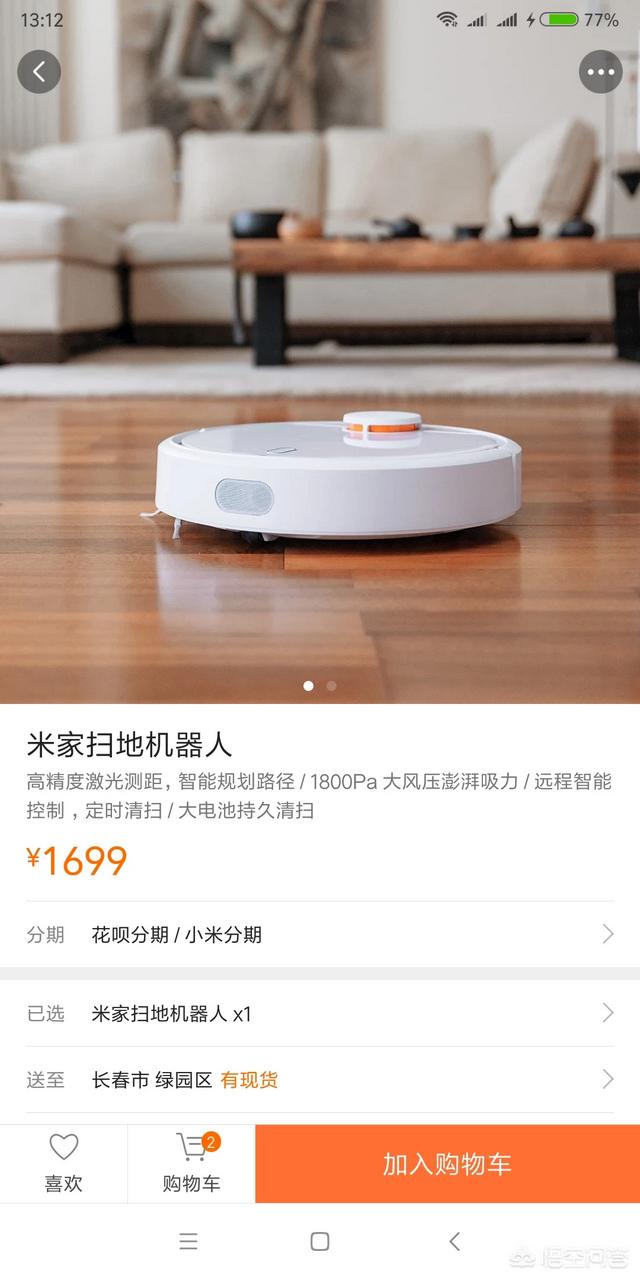Image resolution: width=640 pixels, height=1280 pixels.
Task: Add product to favorites with 喜欢
Action: tap(63, 1164)
